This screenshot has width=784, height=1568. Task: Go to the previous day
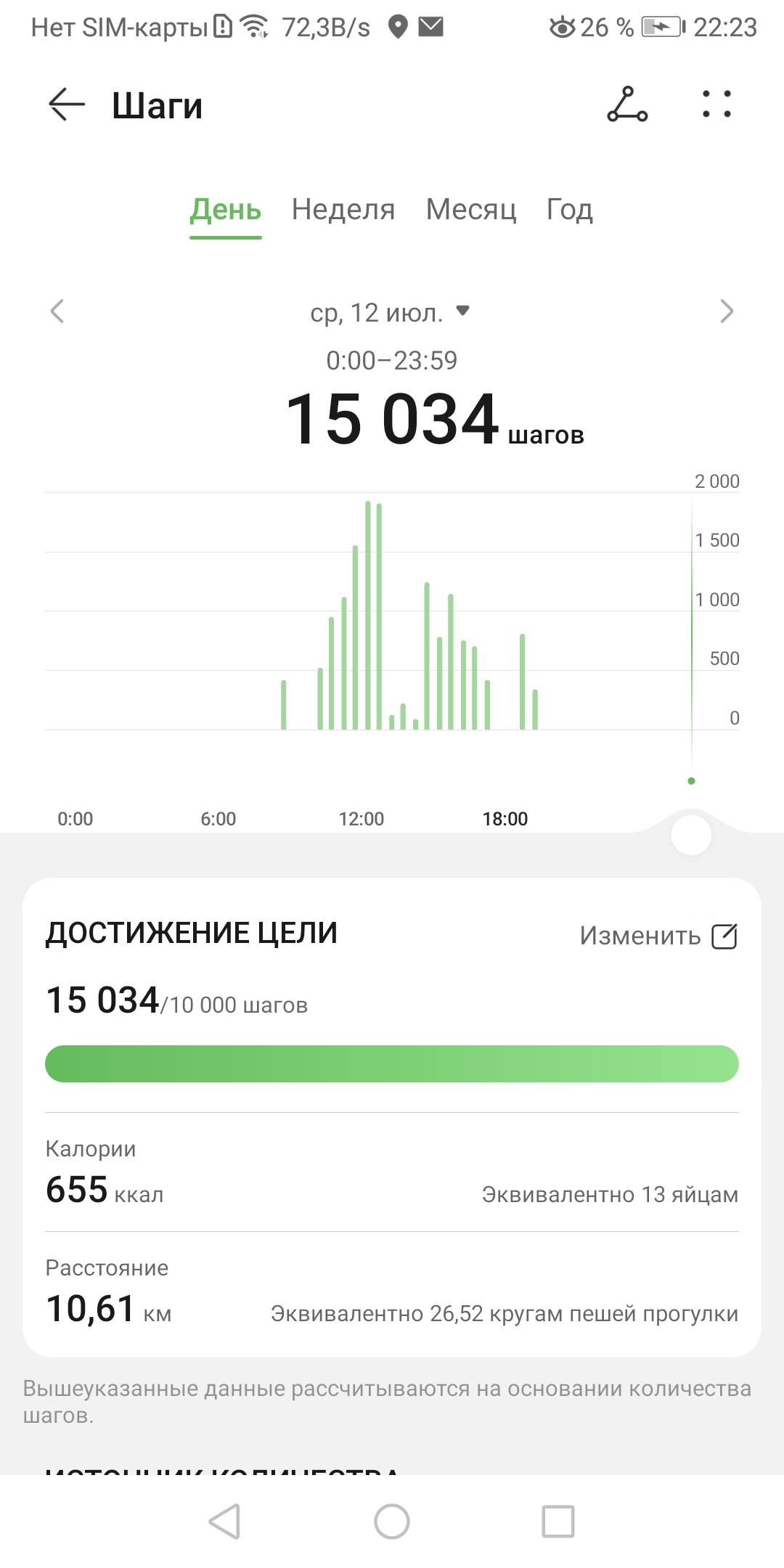click(57, 311)
